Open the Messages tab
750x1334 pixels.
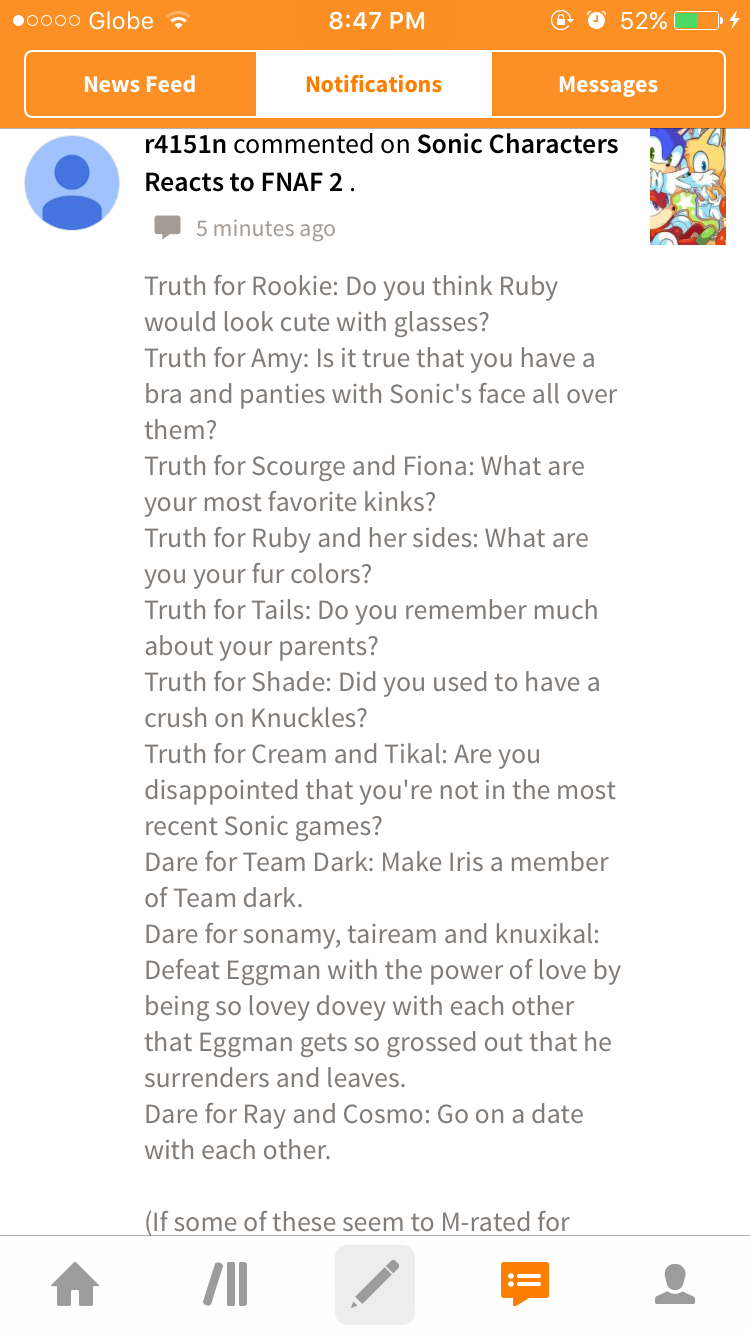tap(608, 85)
